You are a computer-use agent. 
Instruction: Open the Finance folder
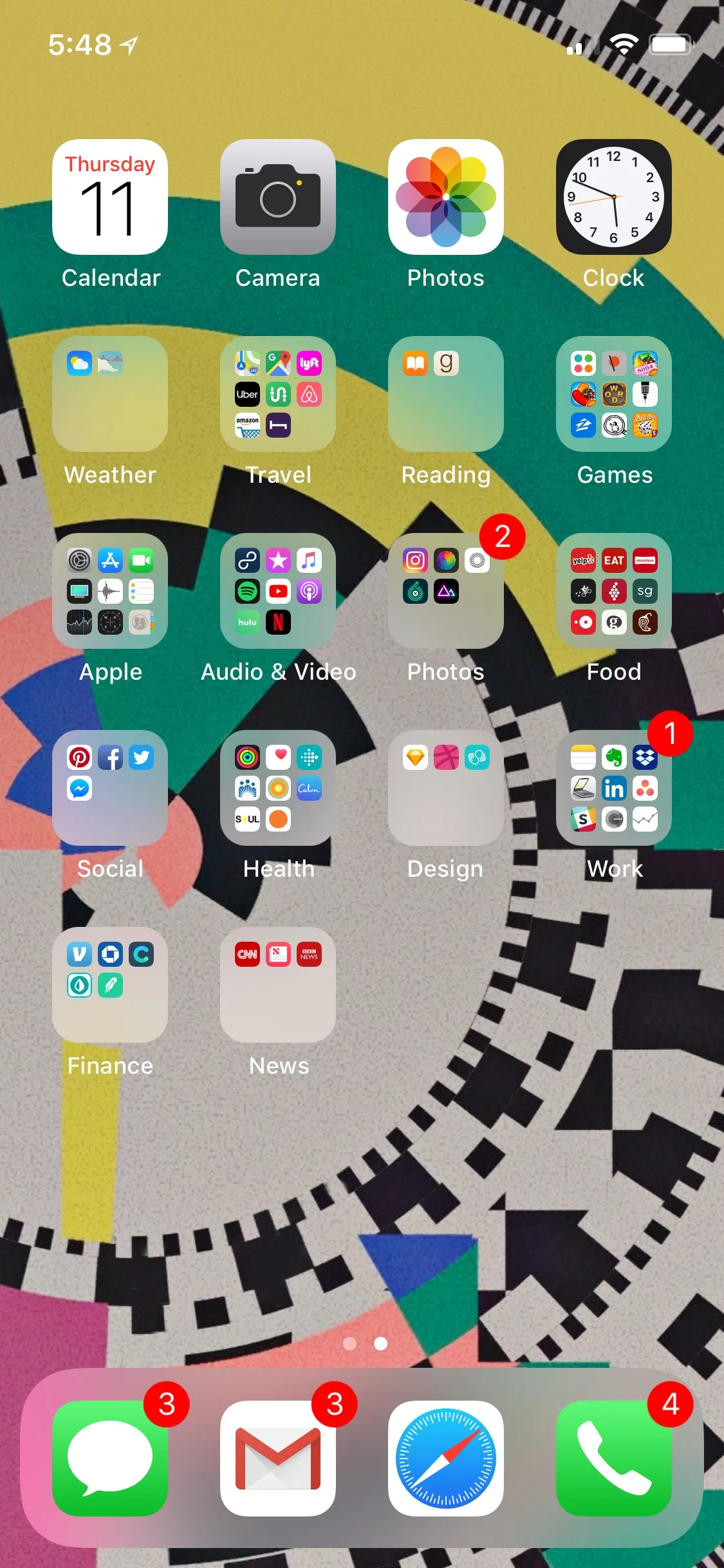[110, 985]
